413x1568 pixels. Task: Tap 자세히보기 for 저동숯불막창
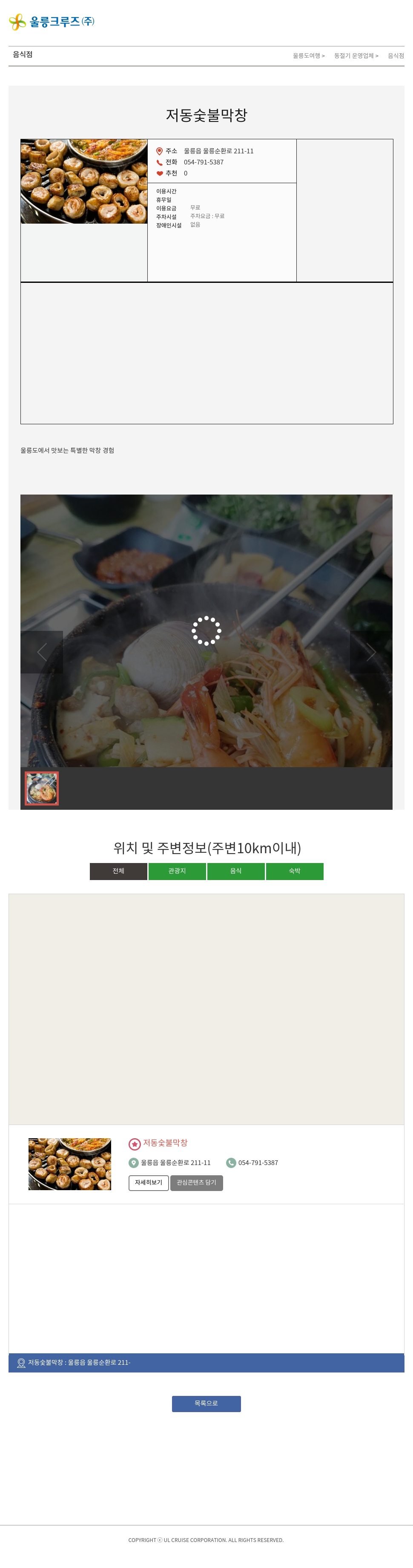click(x=149, y=1182)
